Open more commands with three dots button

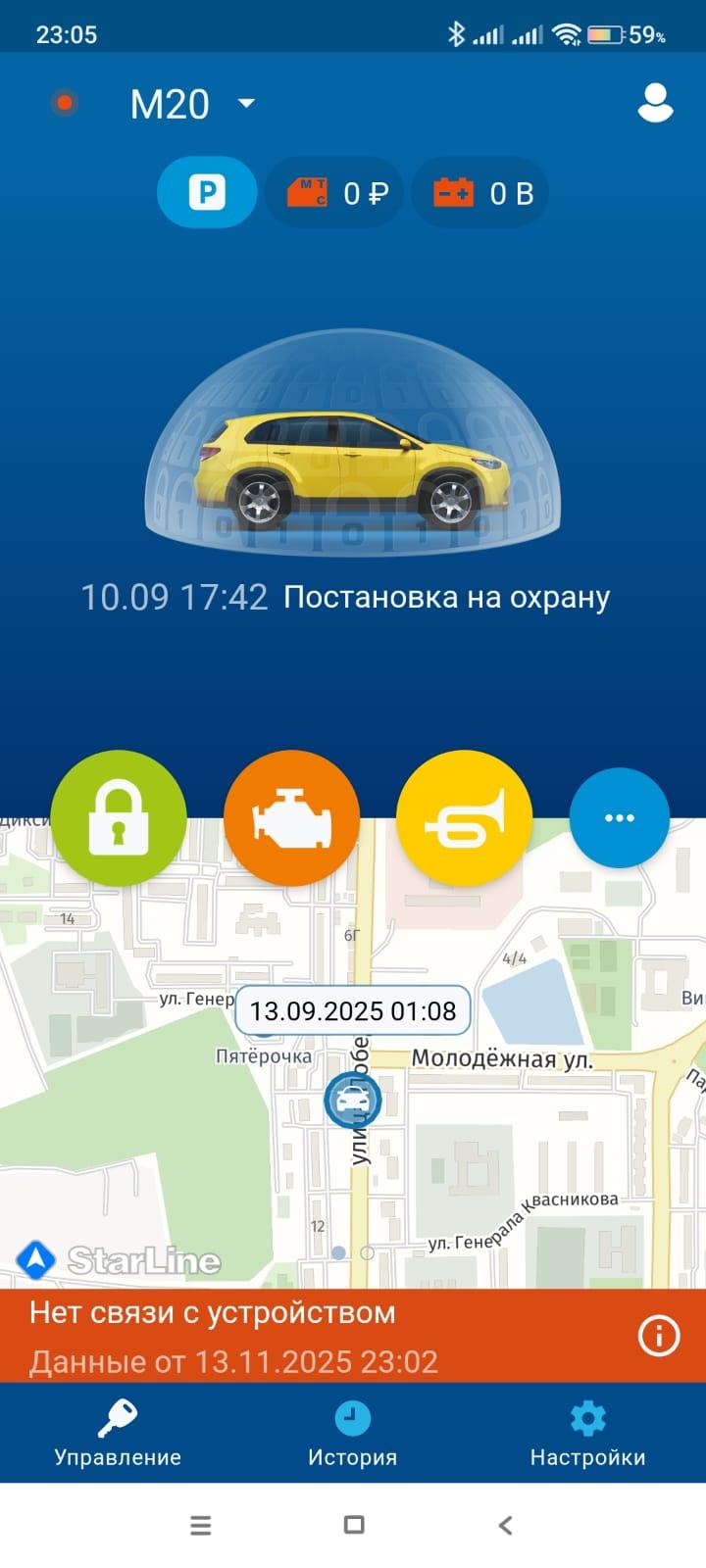619,818
